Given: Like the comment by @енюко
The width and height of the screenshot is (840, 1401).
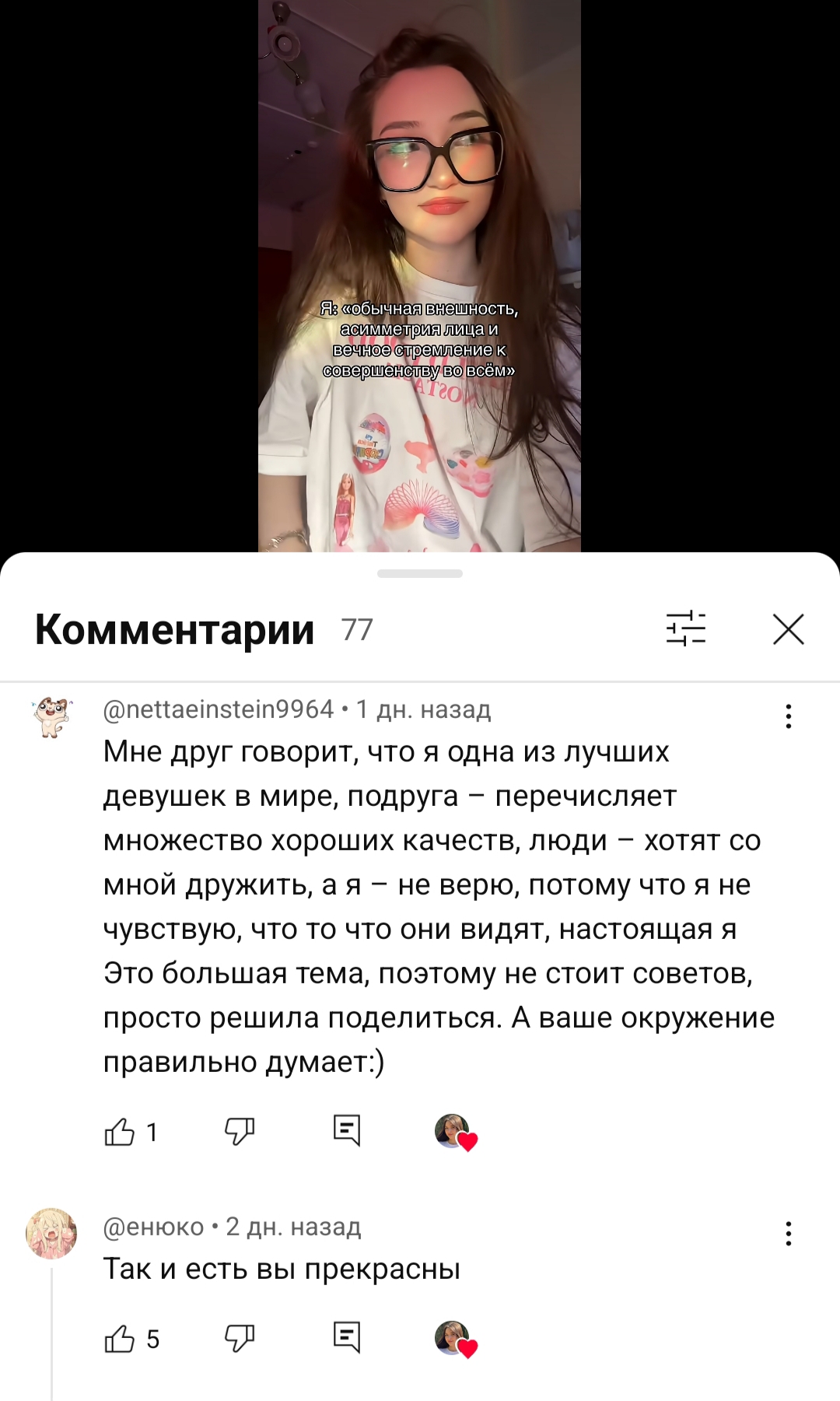Looking at the screenshot, I should point(120,1339).
